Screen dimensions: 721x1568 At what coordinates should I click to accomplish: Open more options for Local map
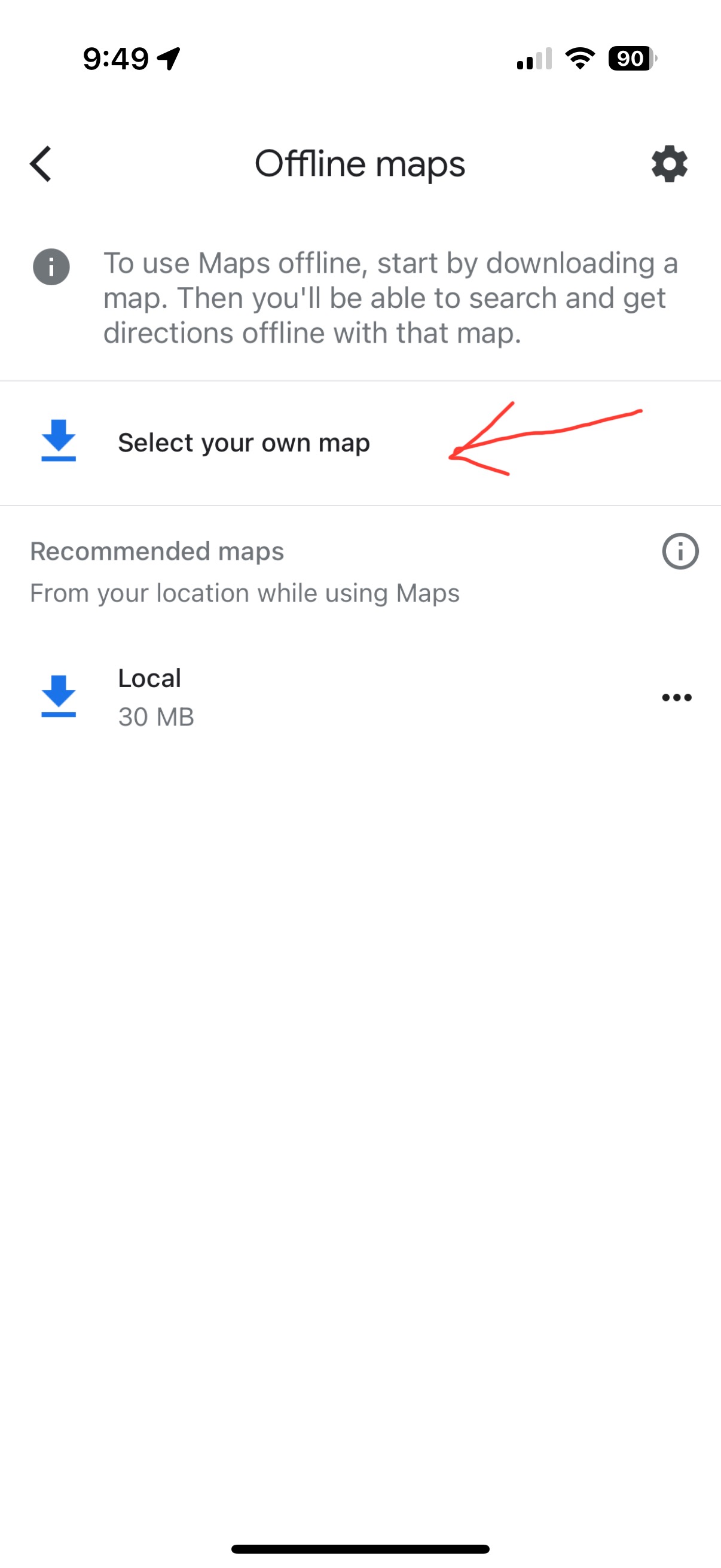(x=677, y=697)
